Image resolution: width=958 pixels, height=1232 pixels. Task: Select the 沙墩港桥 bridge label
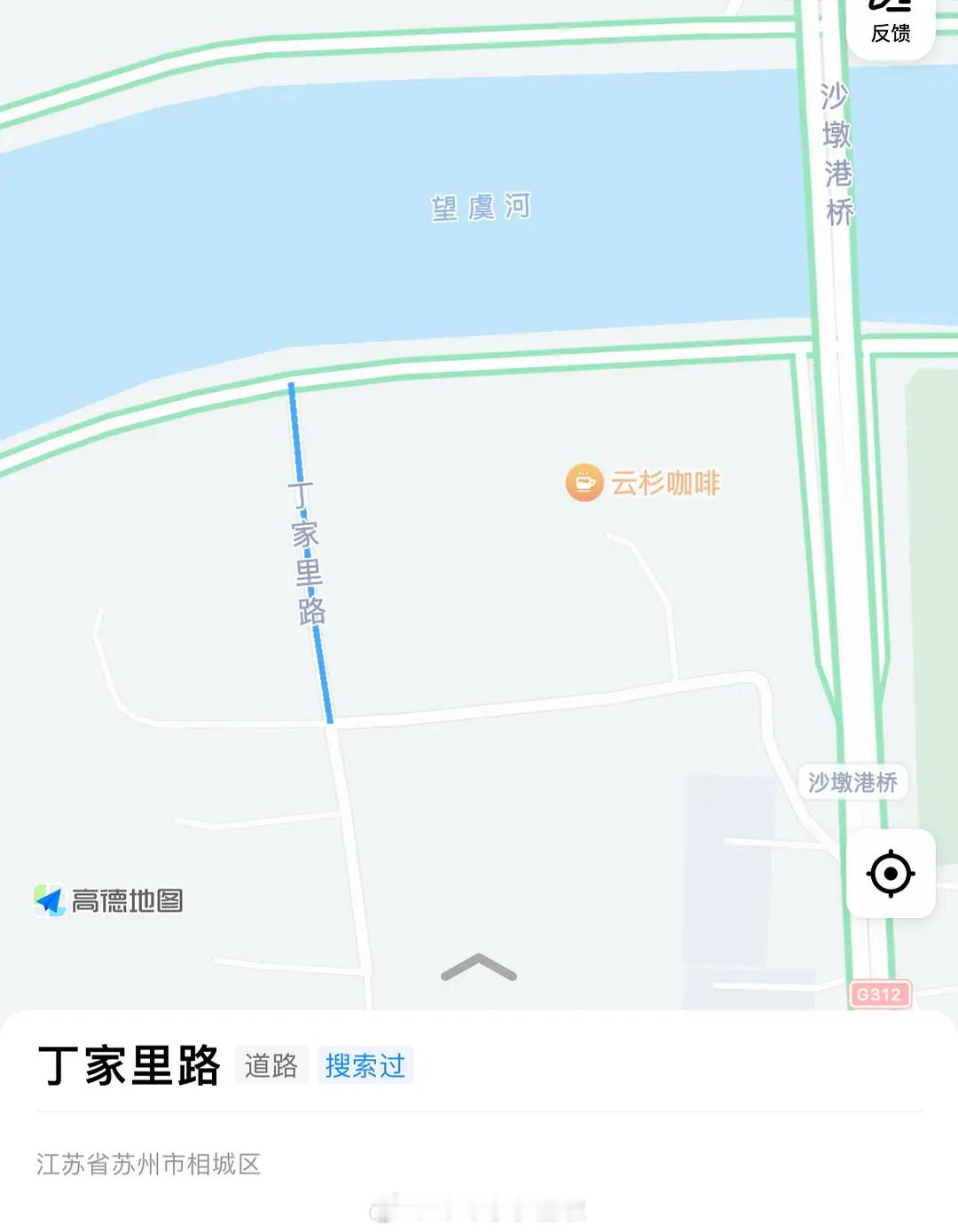pos(853,781)
